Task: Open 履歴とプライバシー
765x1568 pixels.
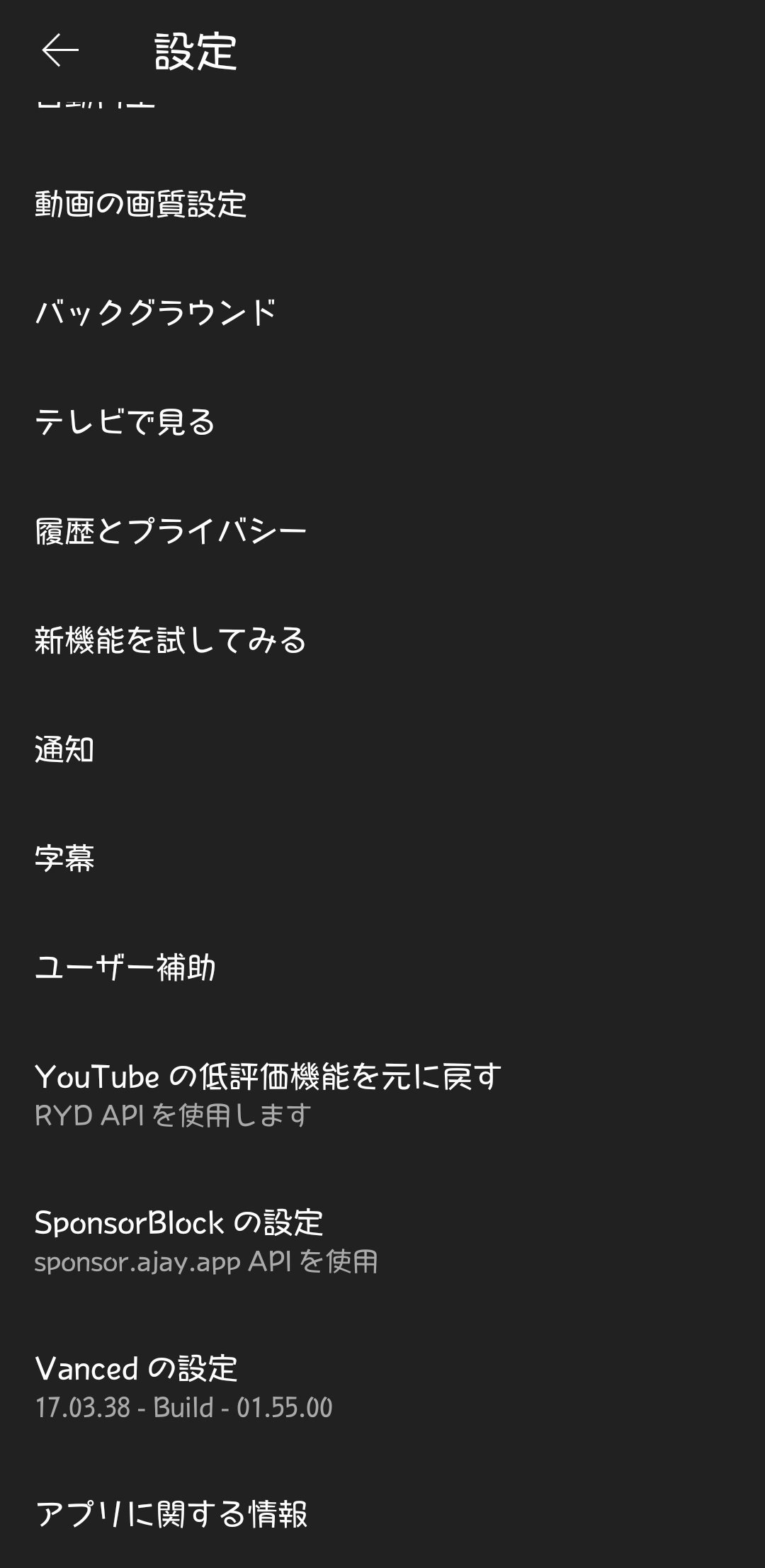Action: point(170,531)
